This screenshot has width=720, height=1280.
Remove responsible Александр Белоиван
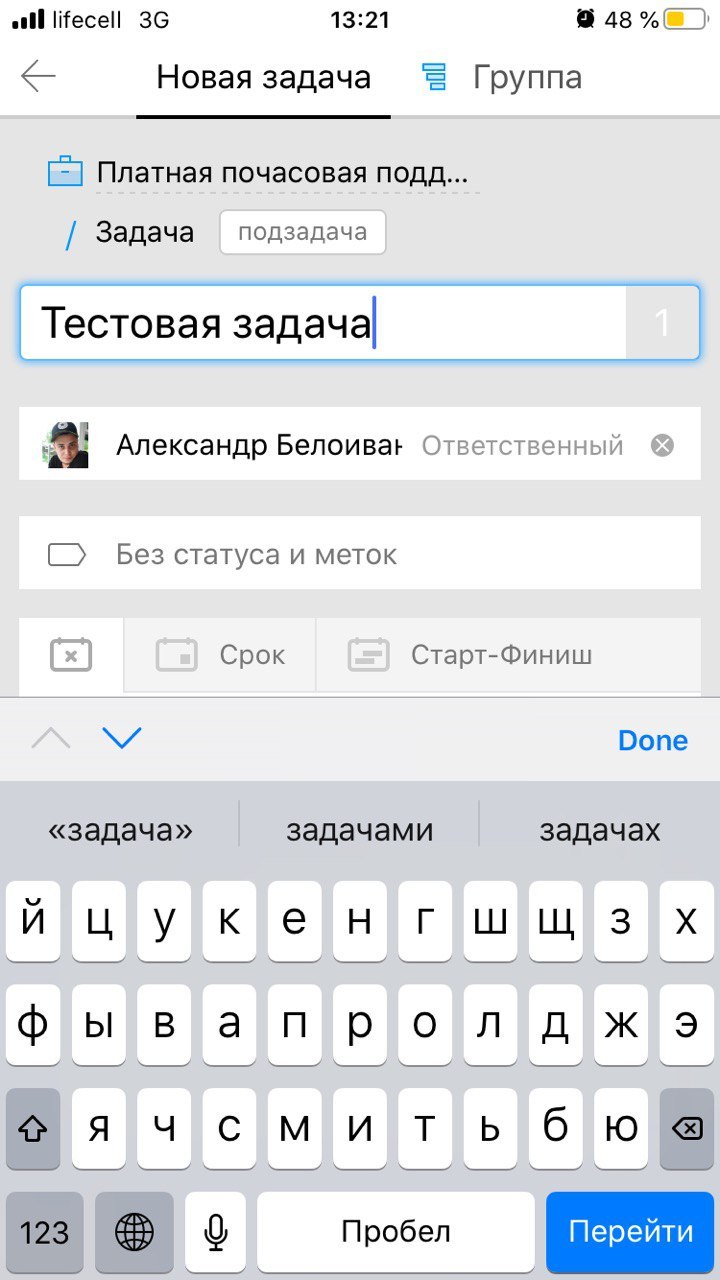pos(662,445)
